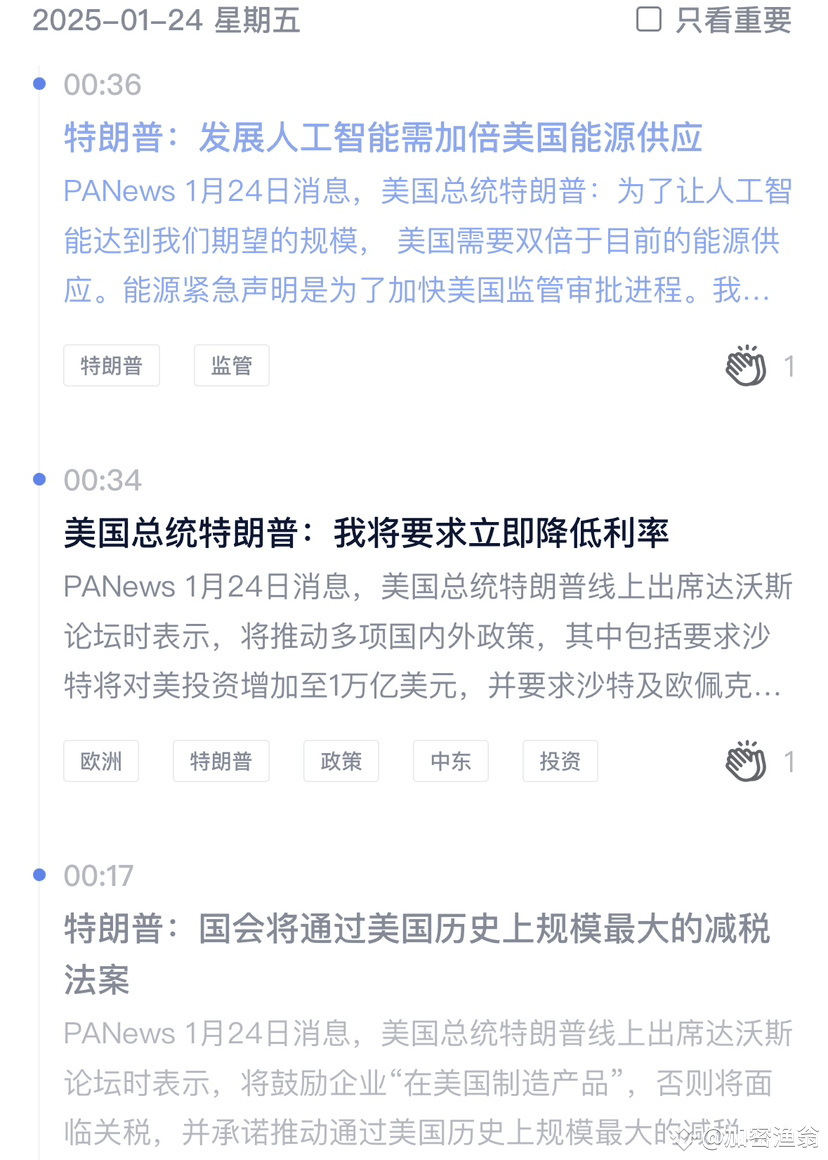
Task: Tap 特朗普 tag under the 00:34 news
Action: pos(221,762)
